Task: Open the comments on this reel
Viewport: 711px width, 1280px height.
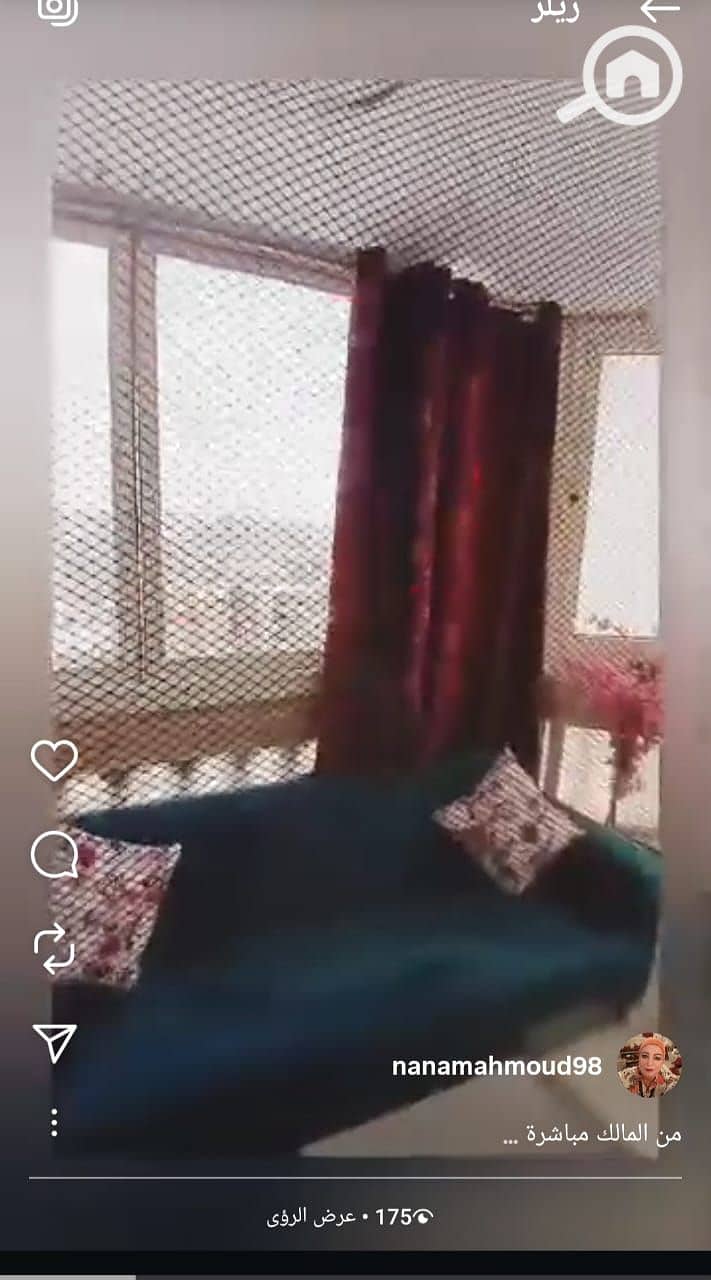Action: 54,855
